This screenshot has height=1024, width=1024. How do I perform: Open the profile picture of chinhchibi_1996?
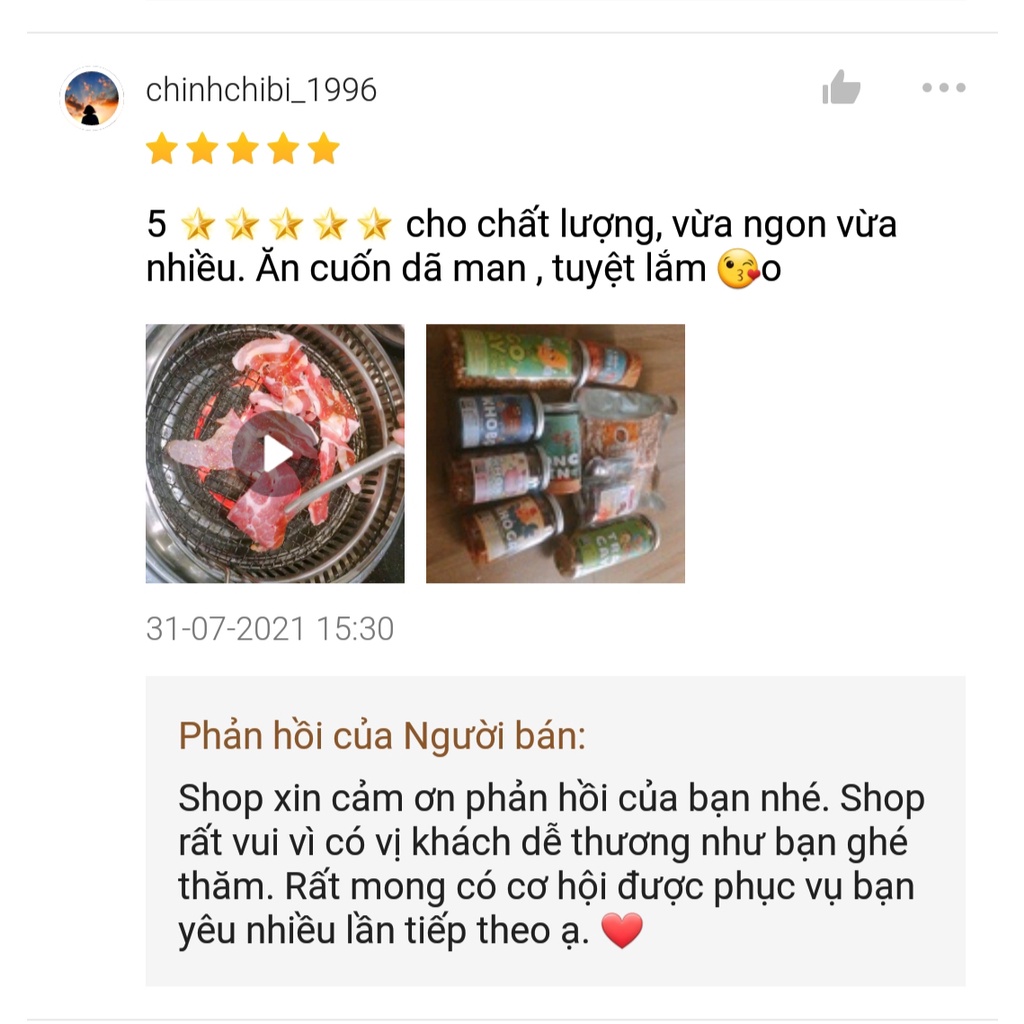click(x=92, y=98)
